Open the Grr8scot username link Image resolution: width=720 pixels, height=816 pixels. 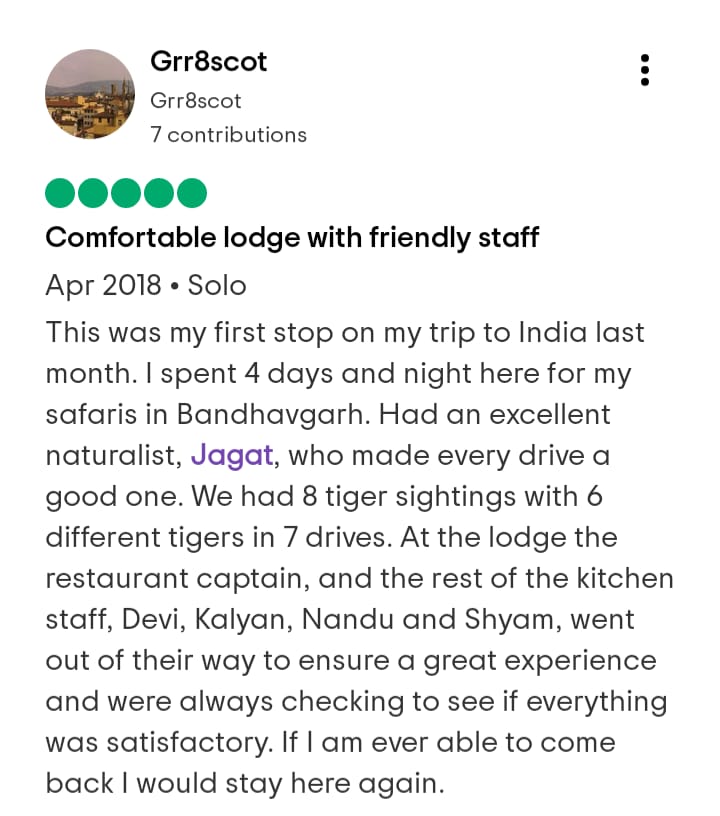coord(208,62)
